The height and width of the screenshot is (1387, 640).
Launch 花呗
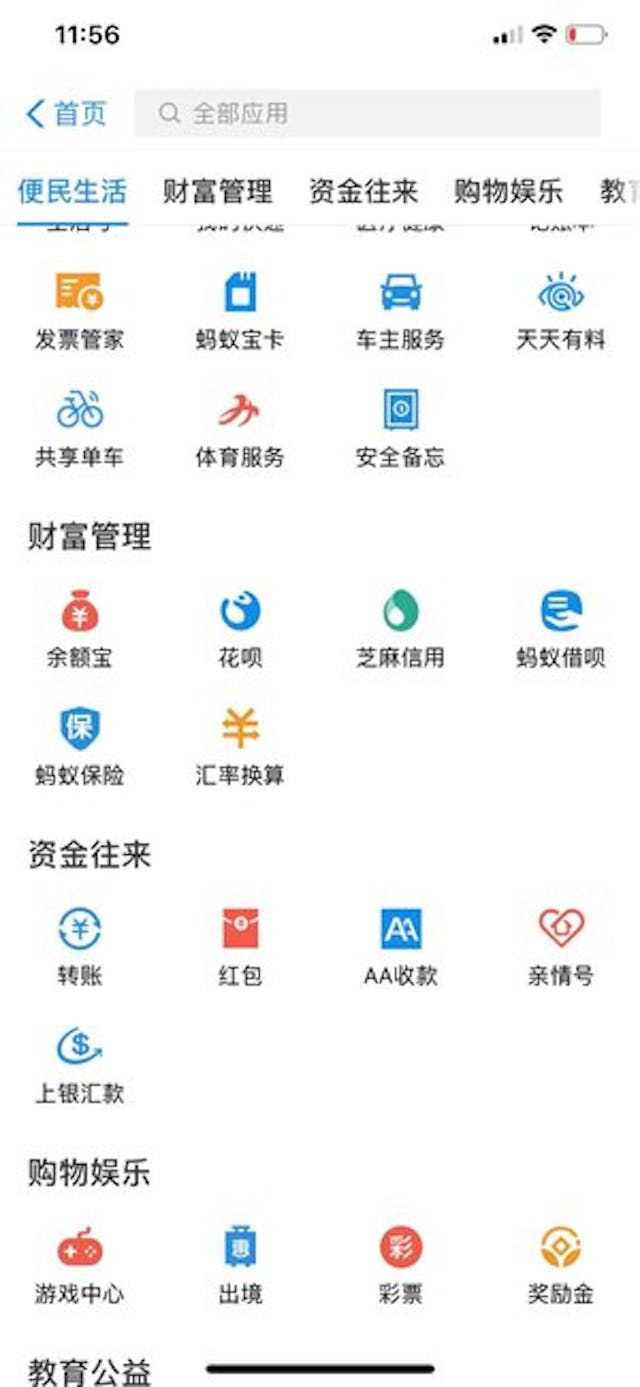(x=240, y=630)
